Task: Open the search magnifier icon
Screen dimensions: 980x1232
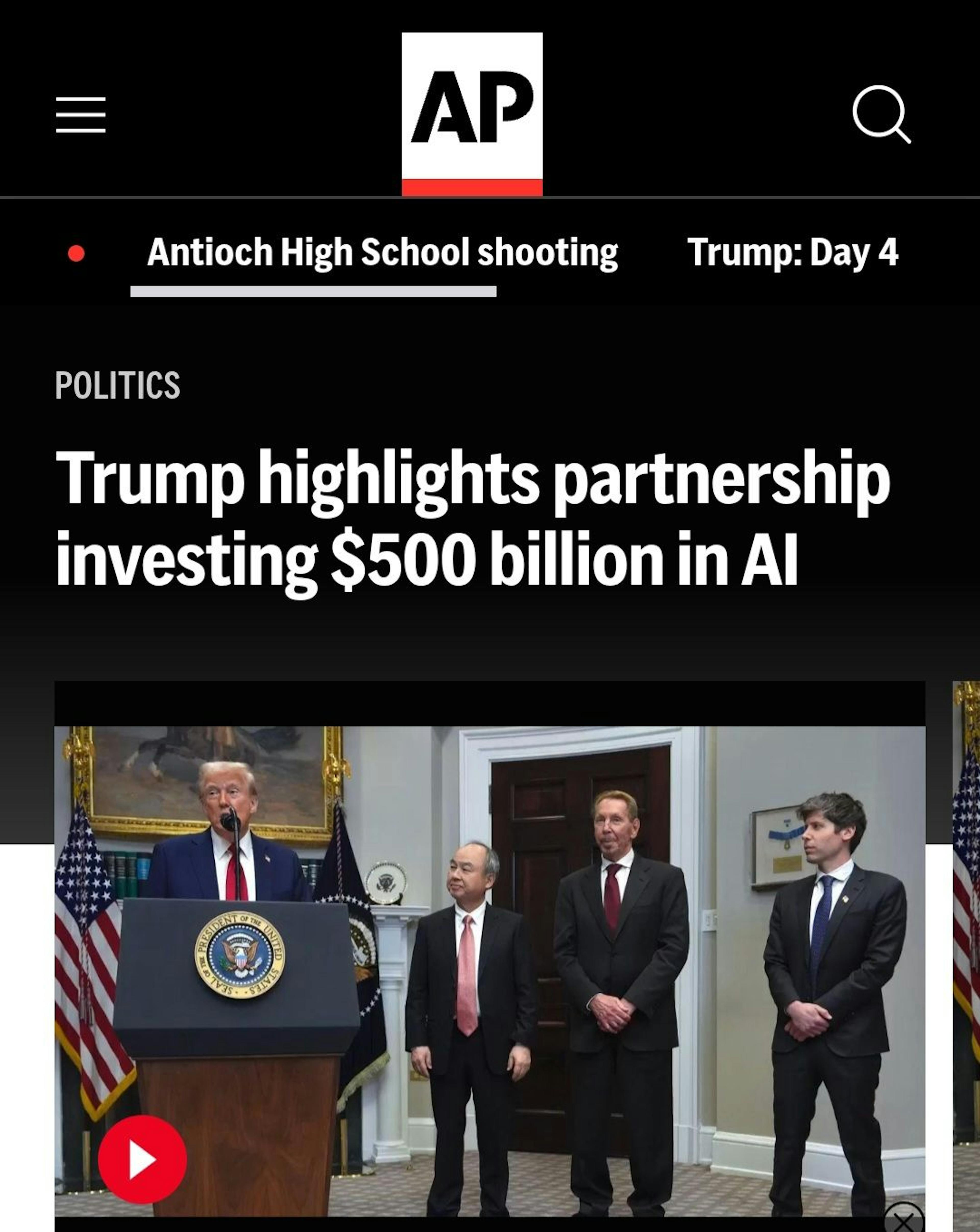Action: click(881, 114)
